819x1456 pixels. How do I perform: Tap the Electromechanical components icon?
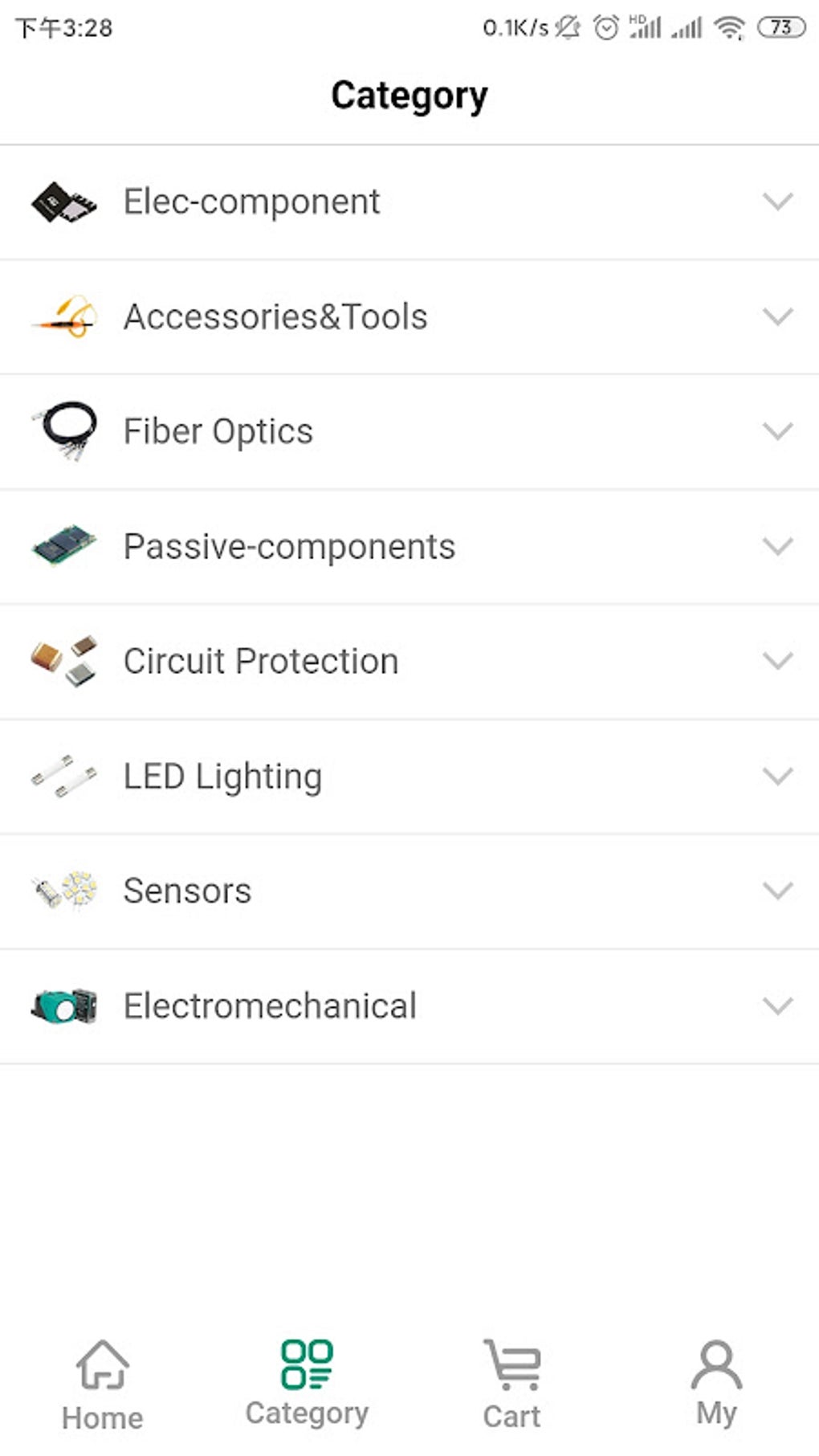coord(65,1005)
